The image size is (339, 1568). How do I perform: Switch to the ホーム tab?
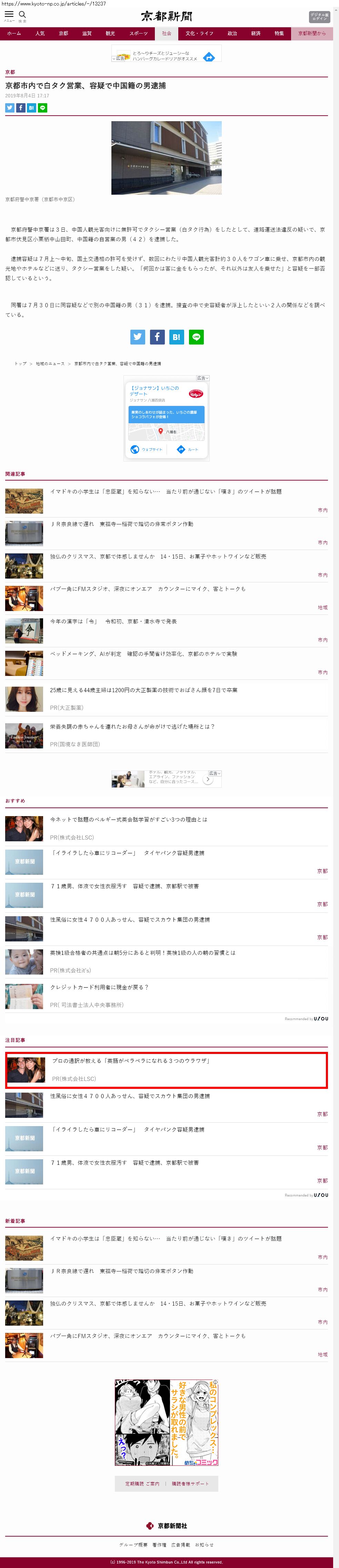(14, 33)
